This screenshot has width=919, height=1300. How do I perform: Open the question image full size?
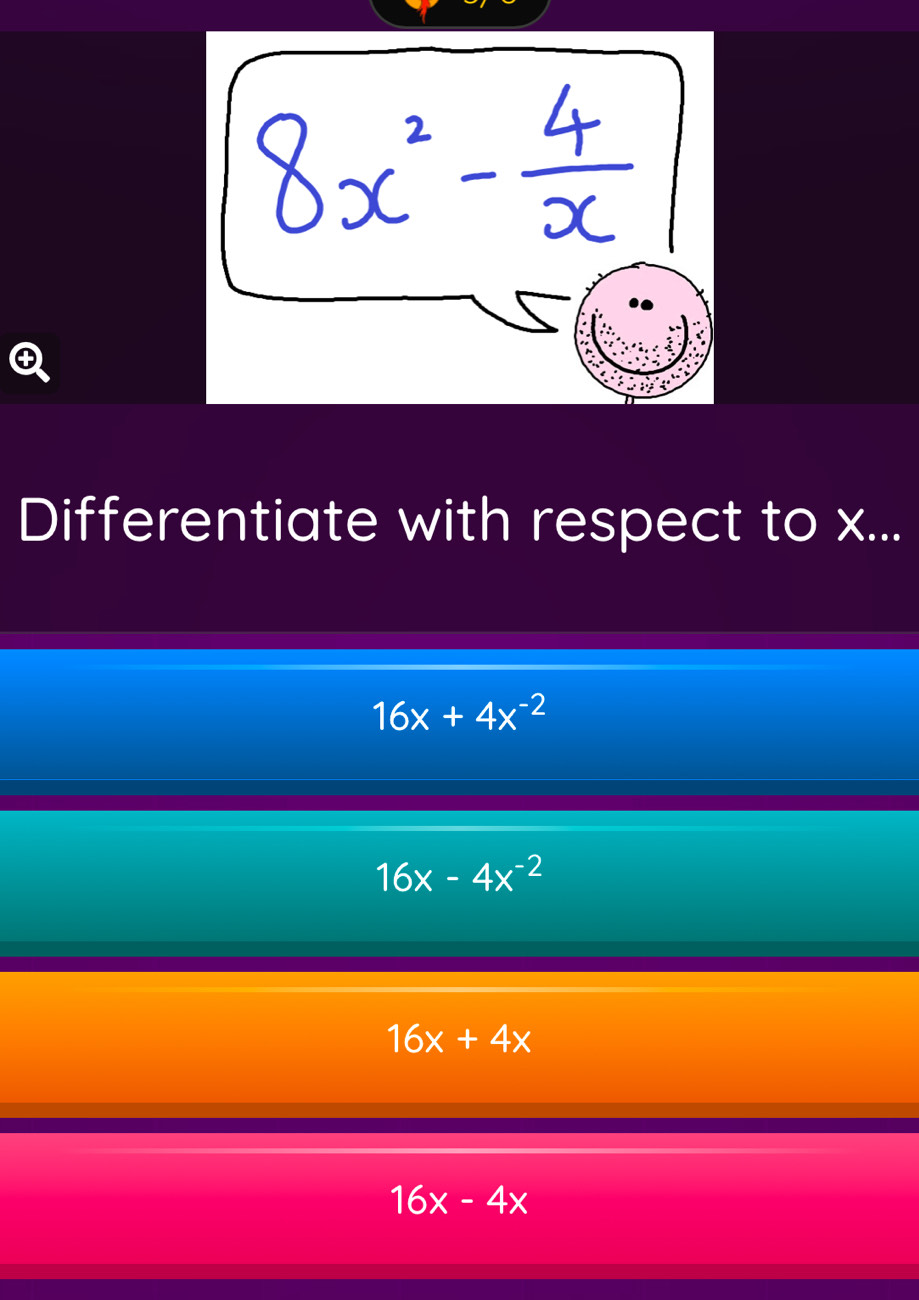pos(459,217)
